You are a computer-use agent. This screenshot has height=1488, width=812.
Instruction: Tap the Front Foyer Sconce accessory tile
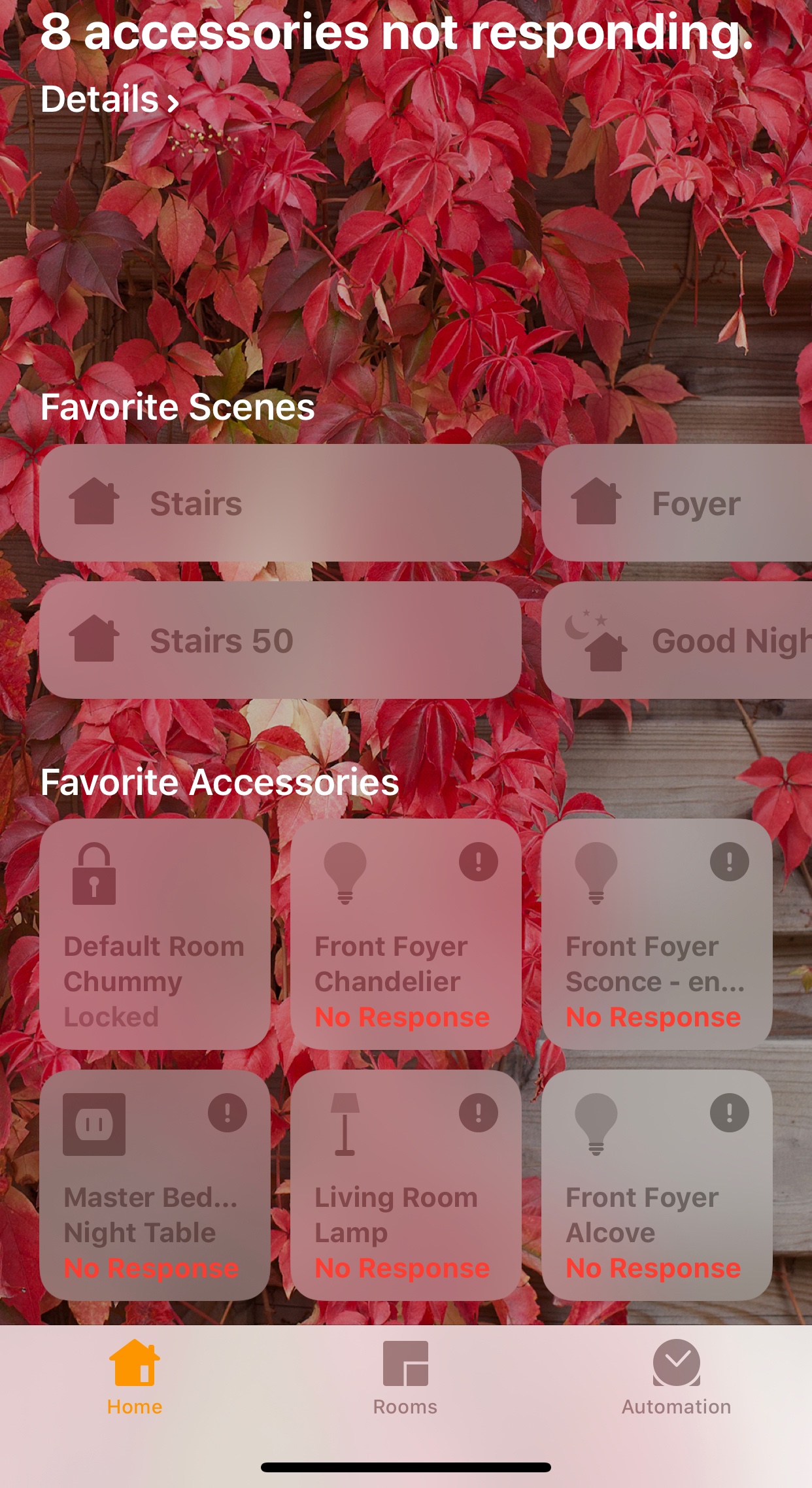point(656,934)
